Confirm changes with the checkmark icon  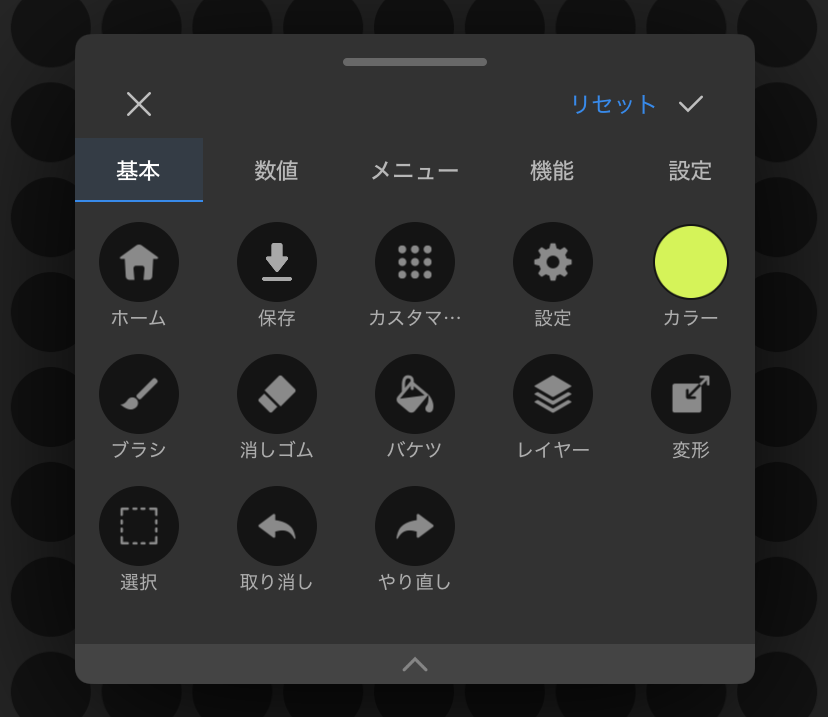tap(691, 104)
